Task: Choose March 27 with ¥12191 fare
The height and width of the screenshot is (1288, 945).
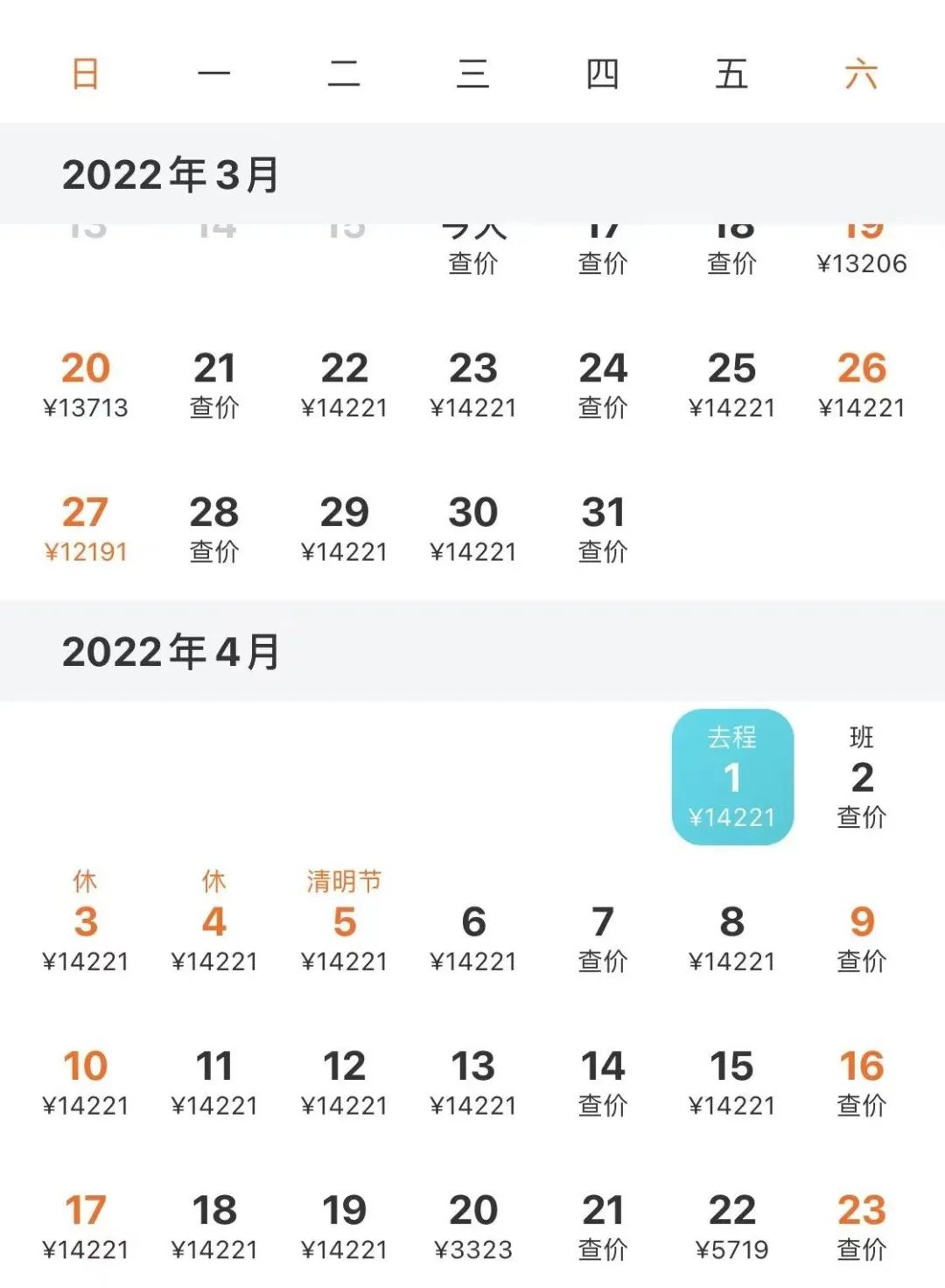Action: pyautogui.click(x=85, y=528)
